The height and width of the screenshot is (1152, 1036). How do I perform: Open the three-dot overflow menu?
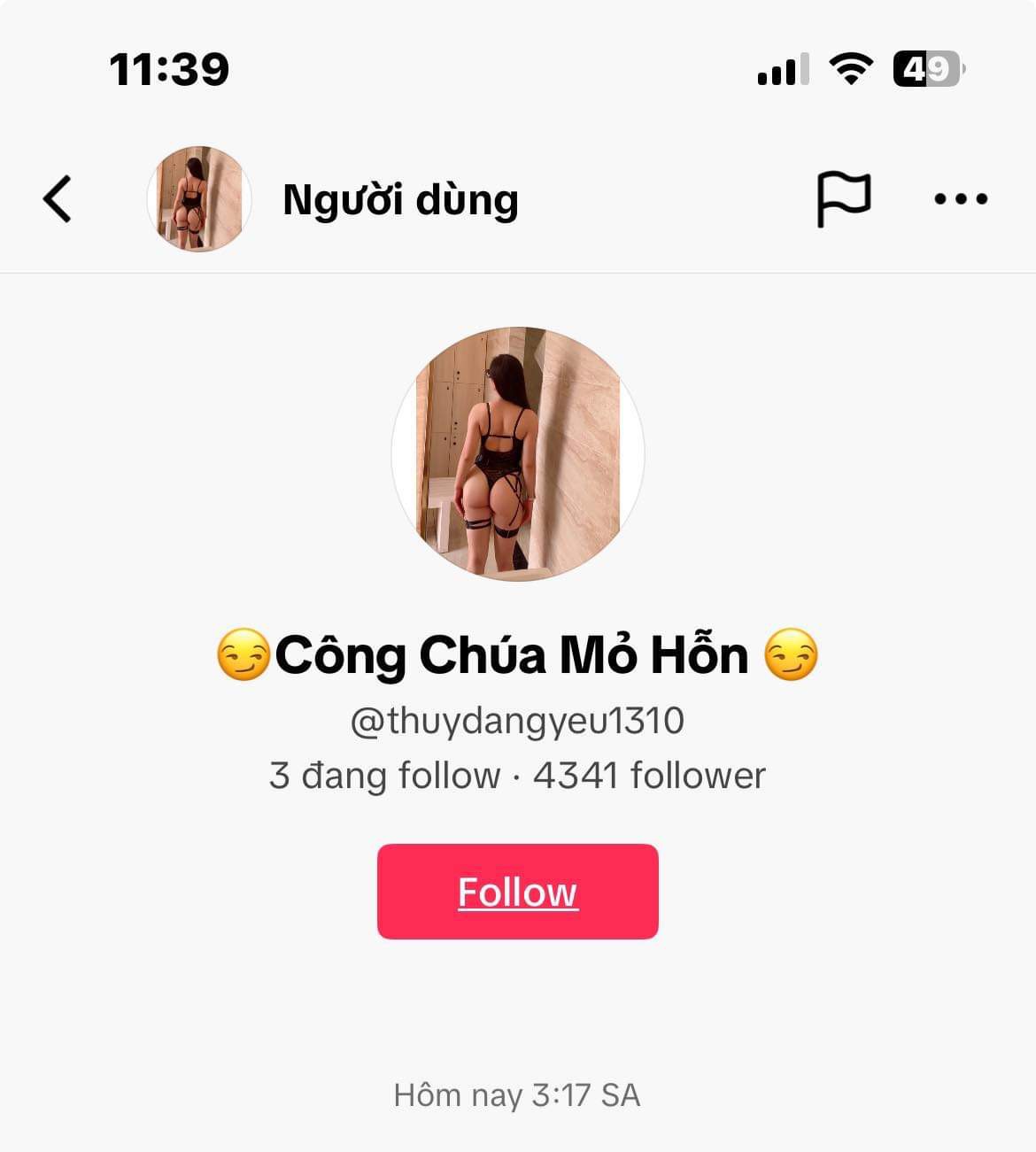coord(961,198)
